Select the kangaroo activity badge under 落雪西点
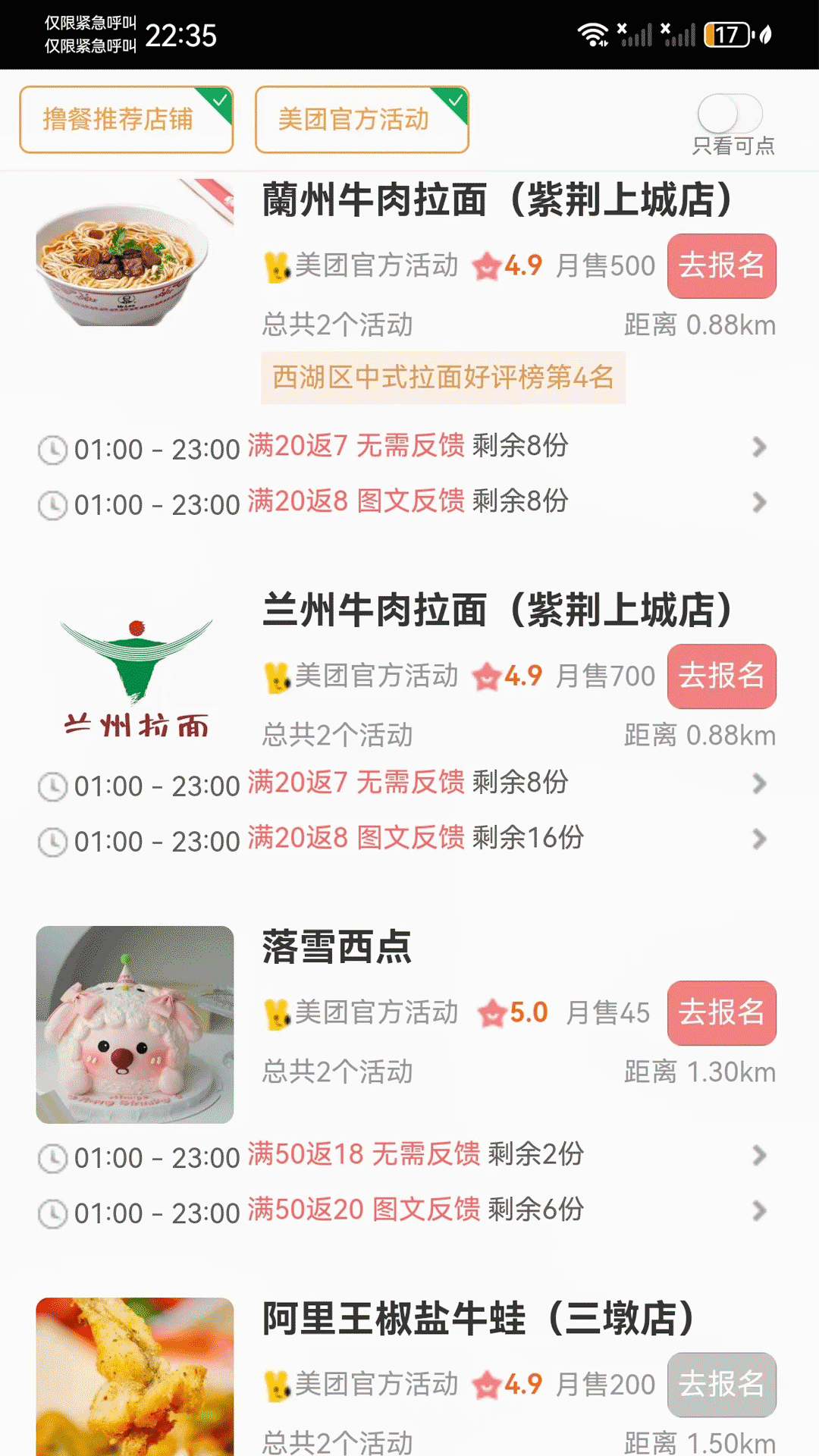The image size is (819, 1456). coord(277,1012)
